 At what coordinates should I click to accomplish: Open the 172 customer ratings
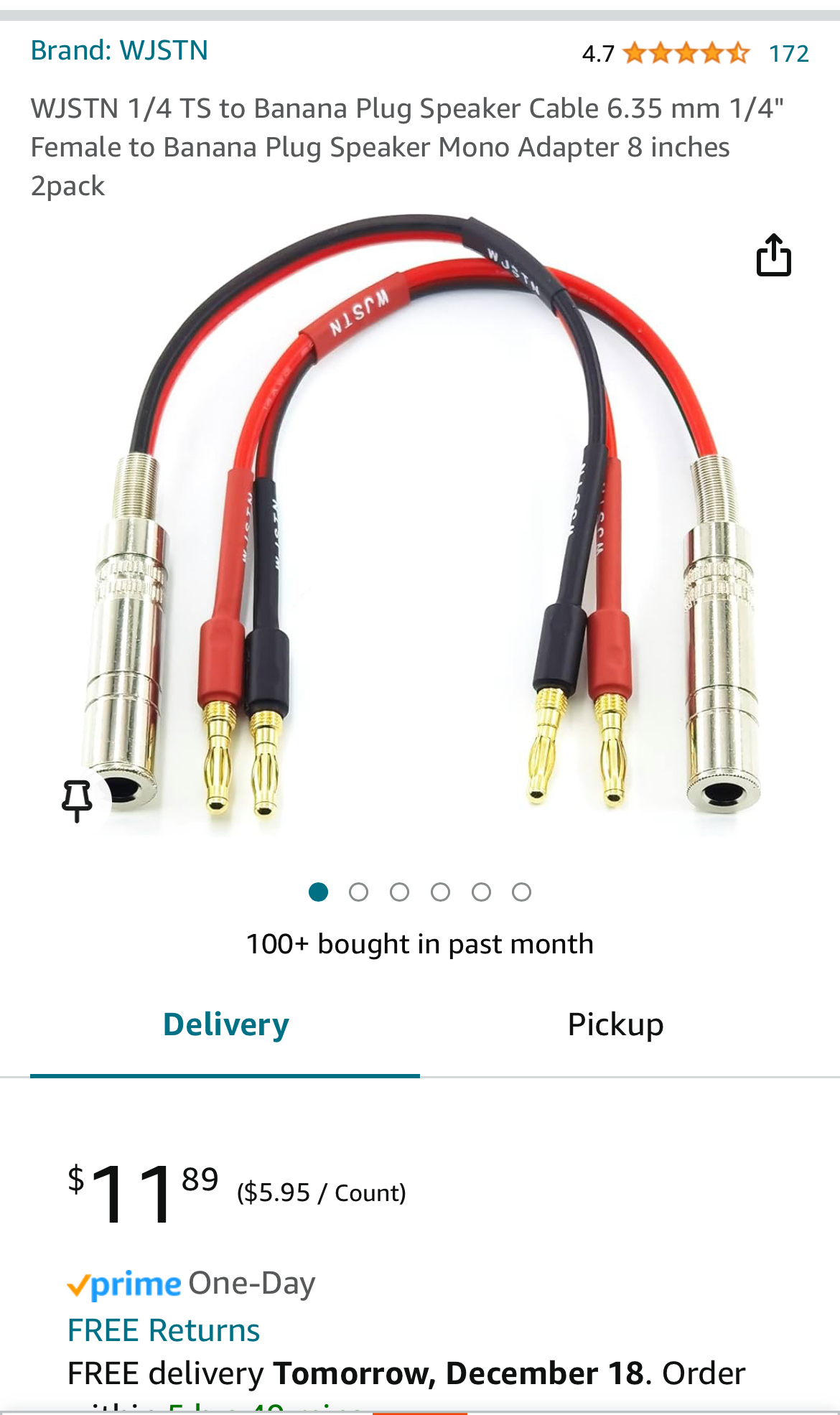coord(788,54)
